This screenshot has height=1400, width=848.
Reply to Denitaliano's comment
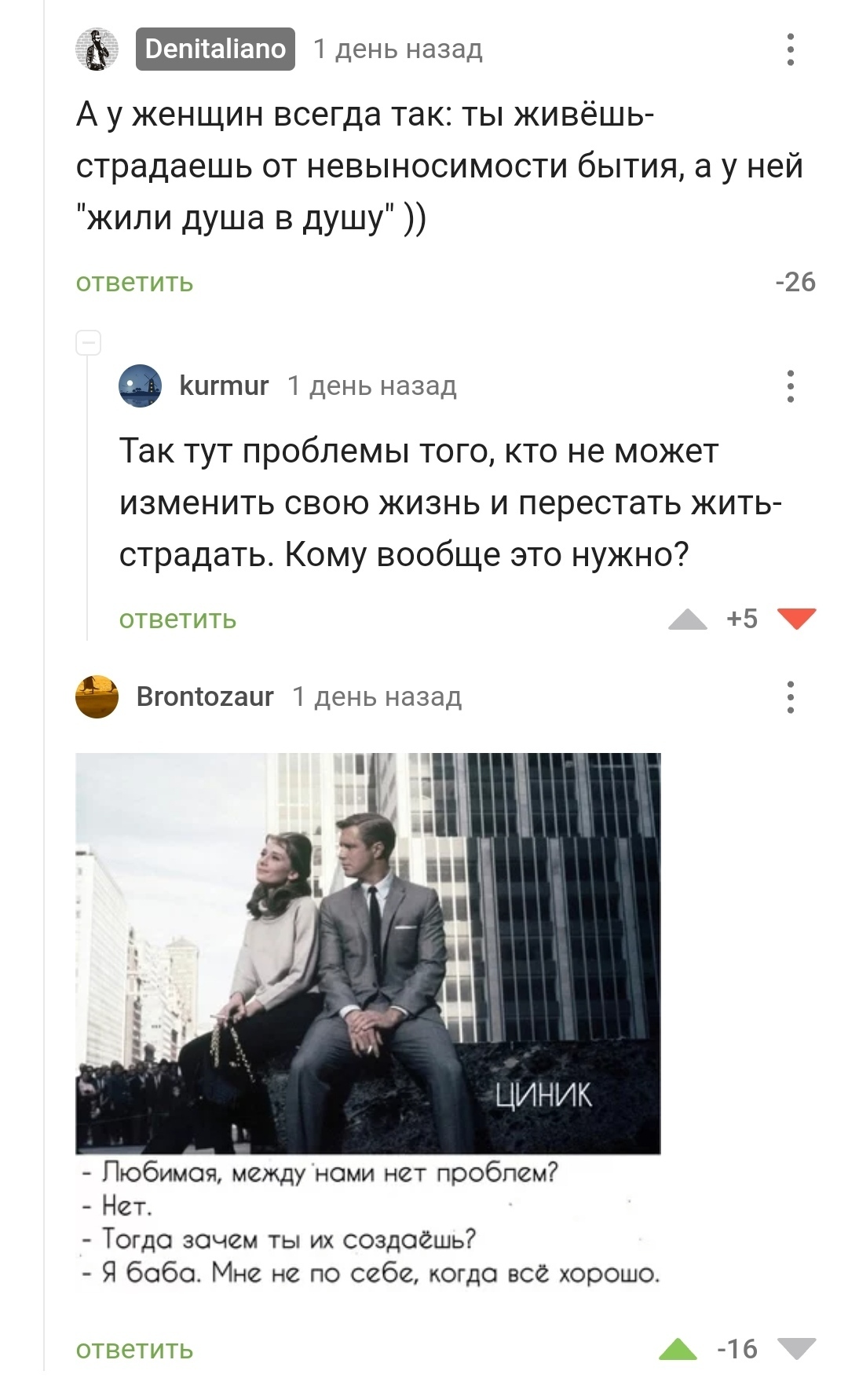(134, 282)
